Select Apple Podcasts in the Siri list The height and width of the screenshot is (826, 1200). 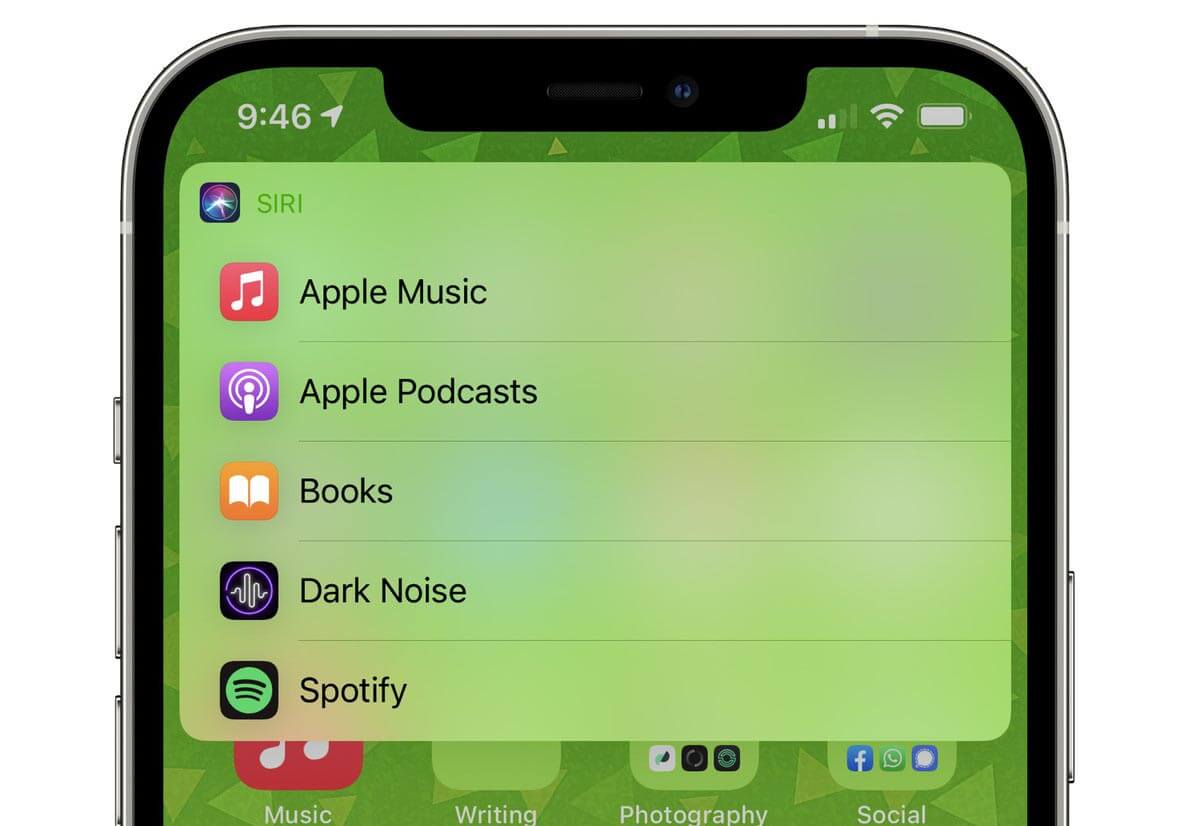[x=418, y=391]
